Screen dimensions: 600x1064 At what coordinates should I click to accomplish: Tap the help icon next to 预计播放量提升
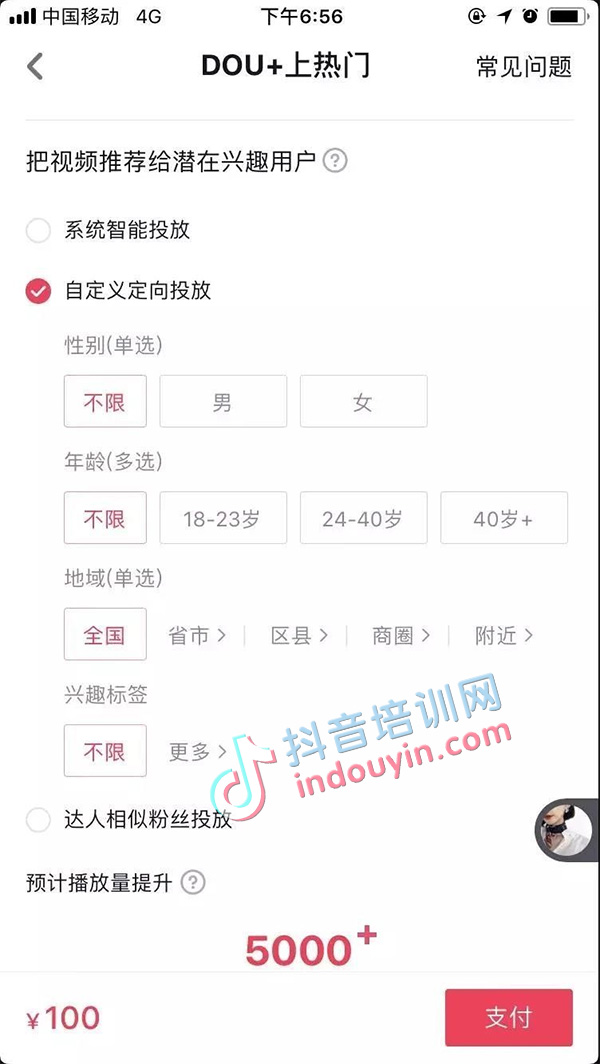coord(193,883)
